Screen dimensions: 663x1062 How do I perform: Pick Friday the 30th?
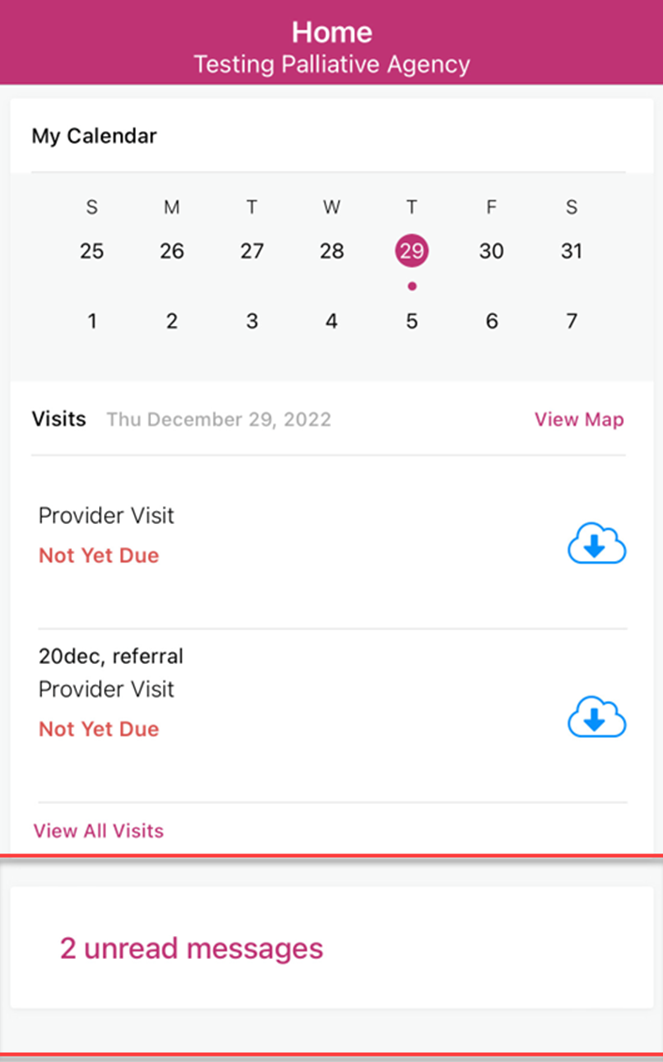click(x=492, y=251)
